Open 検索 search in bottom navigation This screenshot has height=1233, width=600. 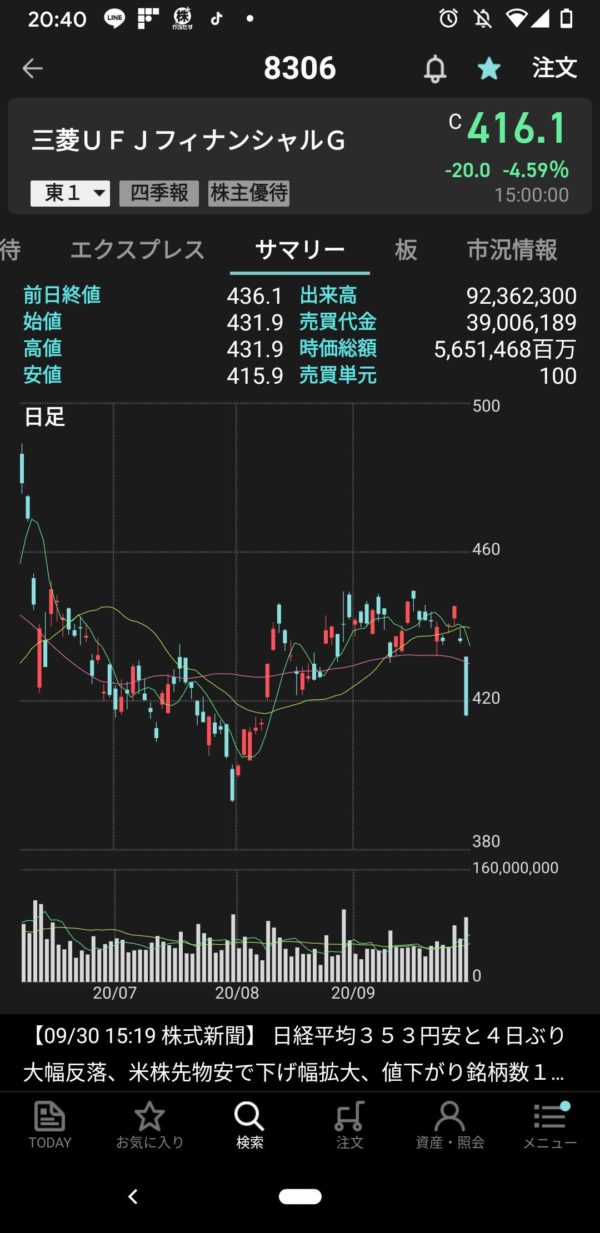point(249,1124)
